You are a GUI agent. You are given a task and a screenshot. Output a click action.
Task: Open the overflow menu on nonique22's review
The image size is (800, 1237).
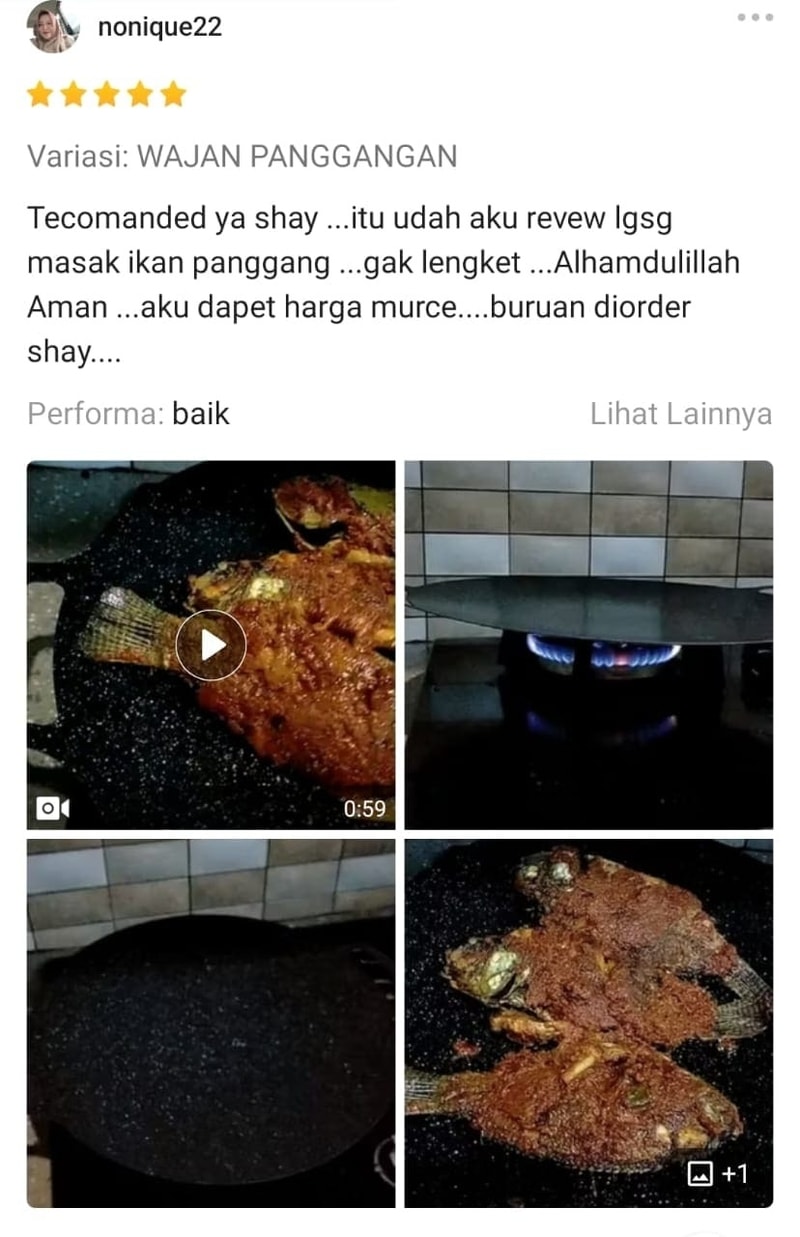[x=755, y=17]
